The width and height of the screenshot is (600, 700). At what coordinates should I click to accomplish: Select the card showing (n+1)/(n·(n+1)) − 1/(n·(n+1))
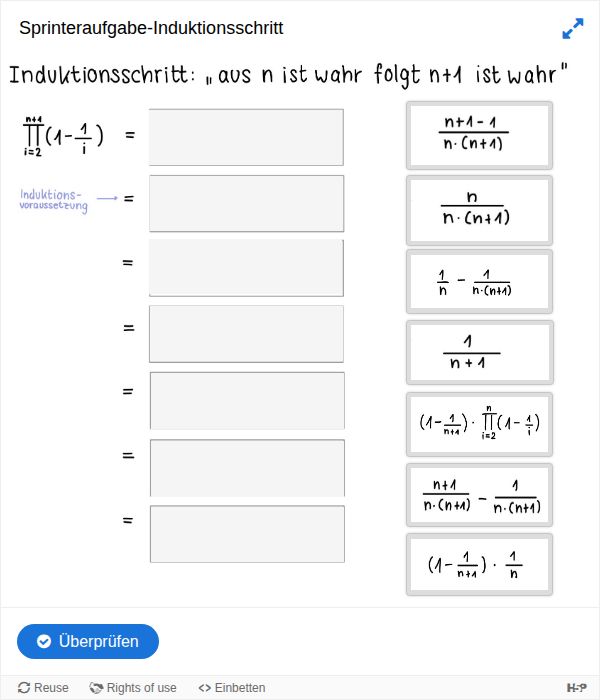tap(479, 494)
